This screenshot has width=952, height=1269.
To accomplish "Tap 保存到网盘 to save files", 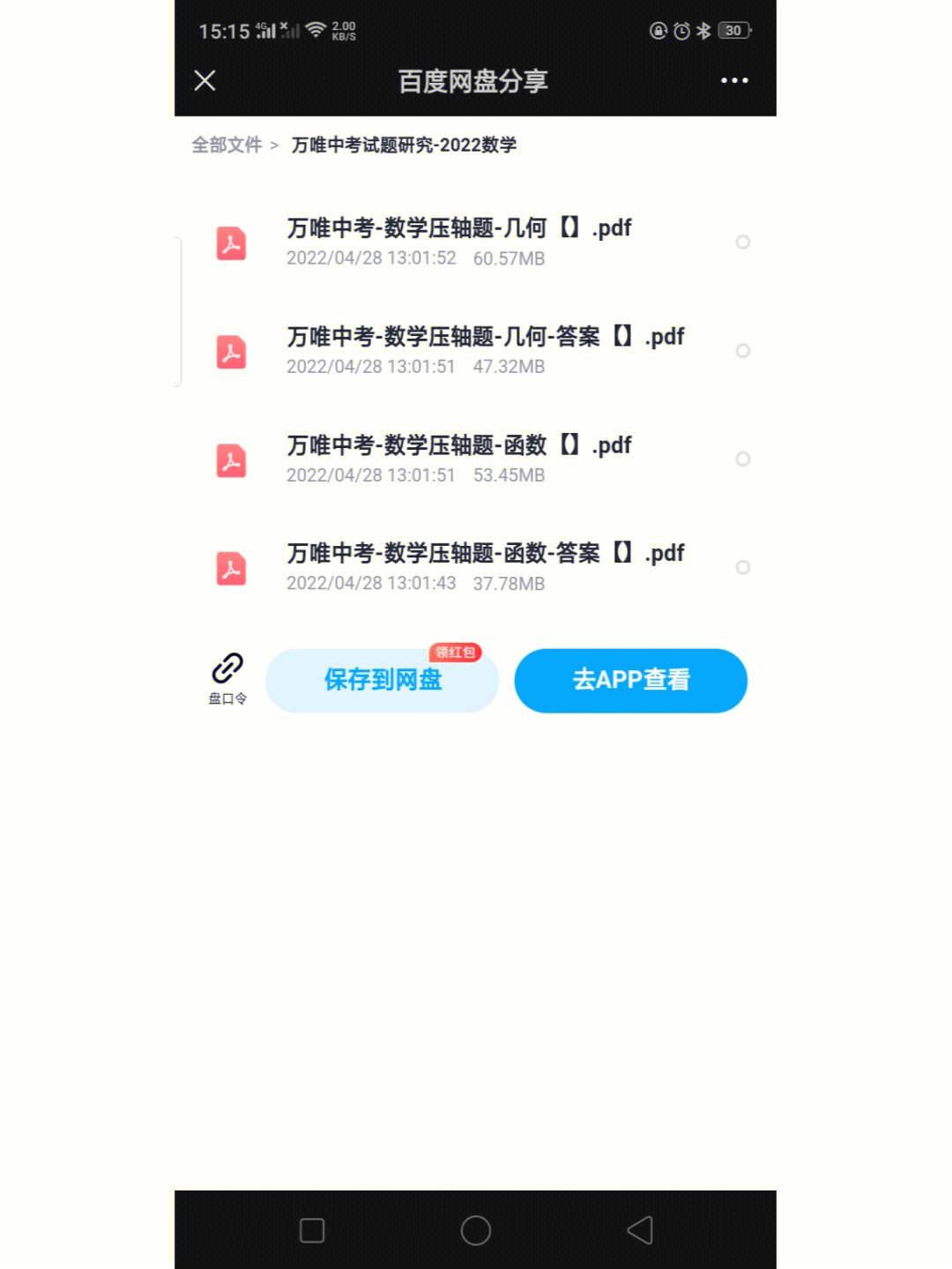I will [382, 681].
